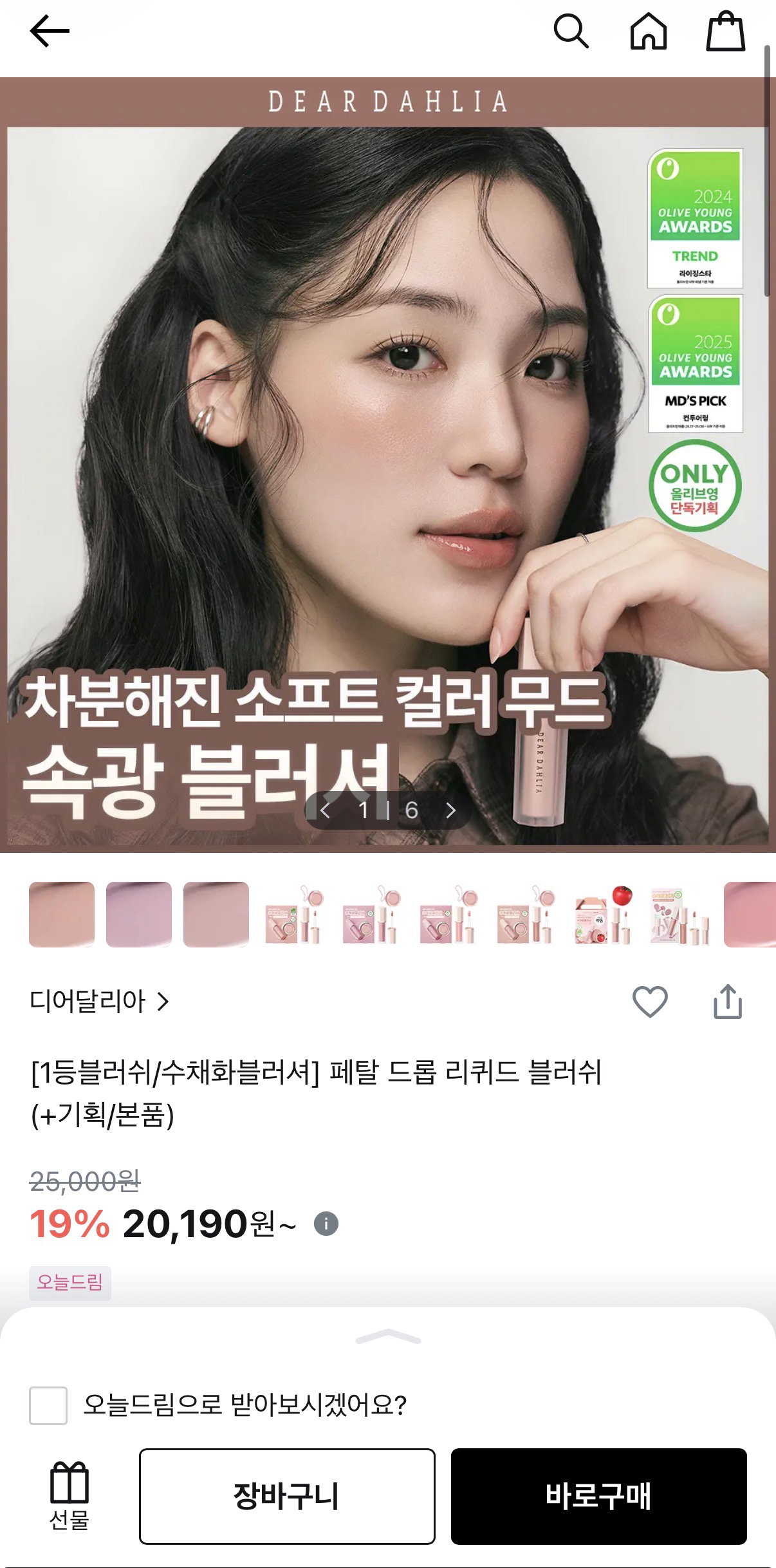Screen dimensions: 776x1568
Task: Open the price info icon
Action: pos(326,1223)
